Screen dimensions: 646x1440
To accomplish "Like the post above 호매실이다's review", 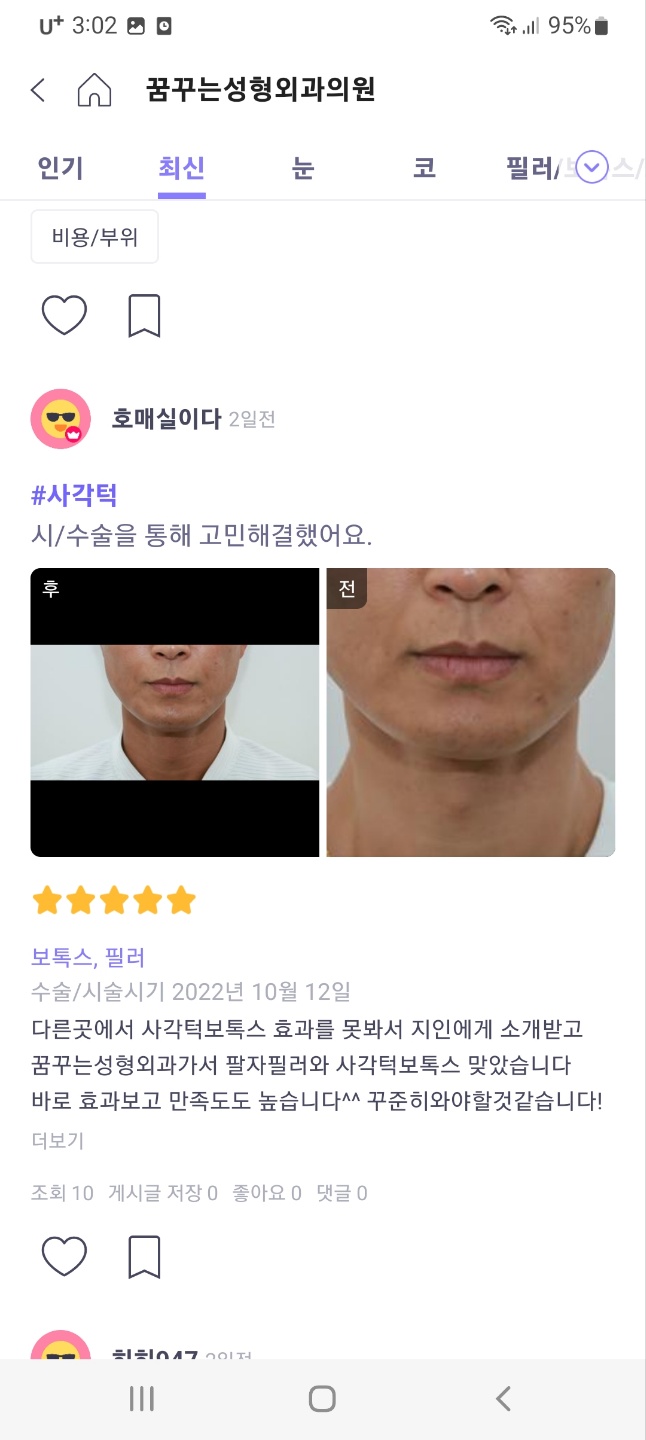I will [64, 316].
